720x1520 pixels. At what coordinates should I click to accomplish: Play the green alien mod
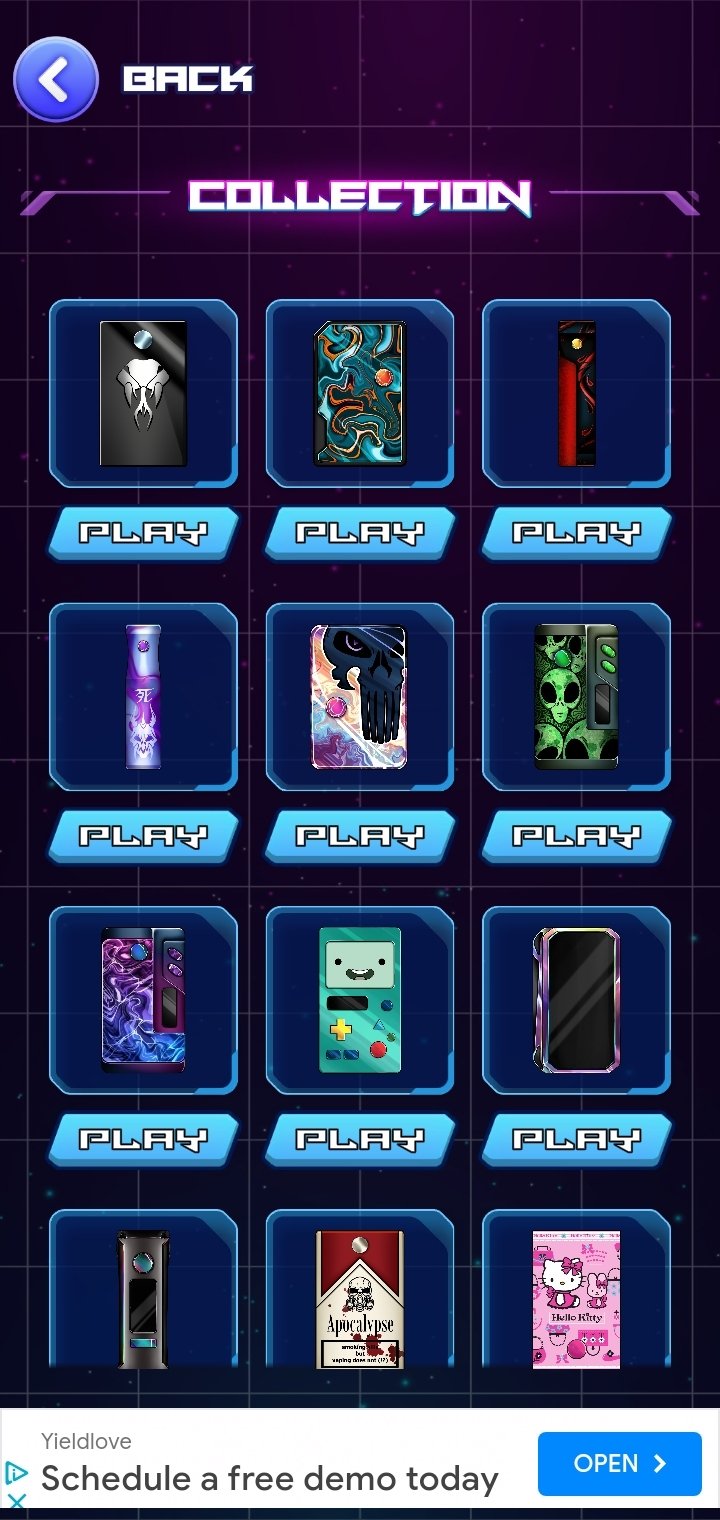[x=577, y=836]
